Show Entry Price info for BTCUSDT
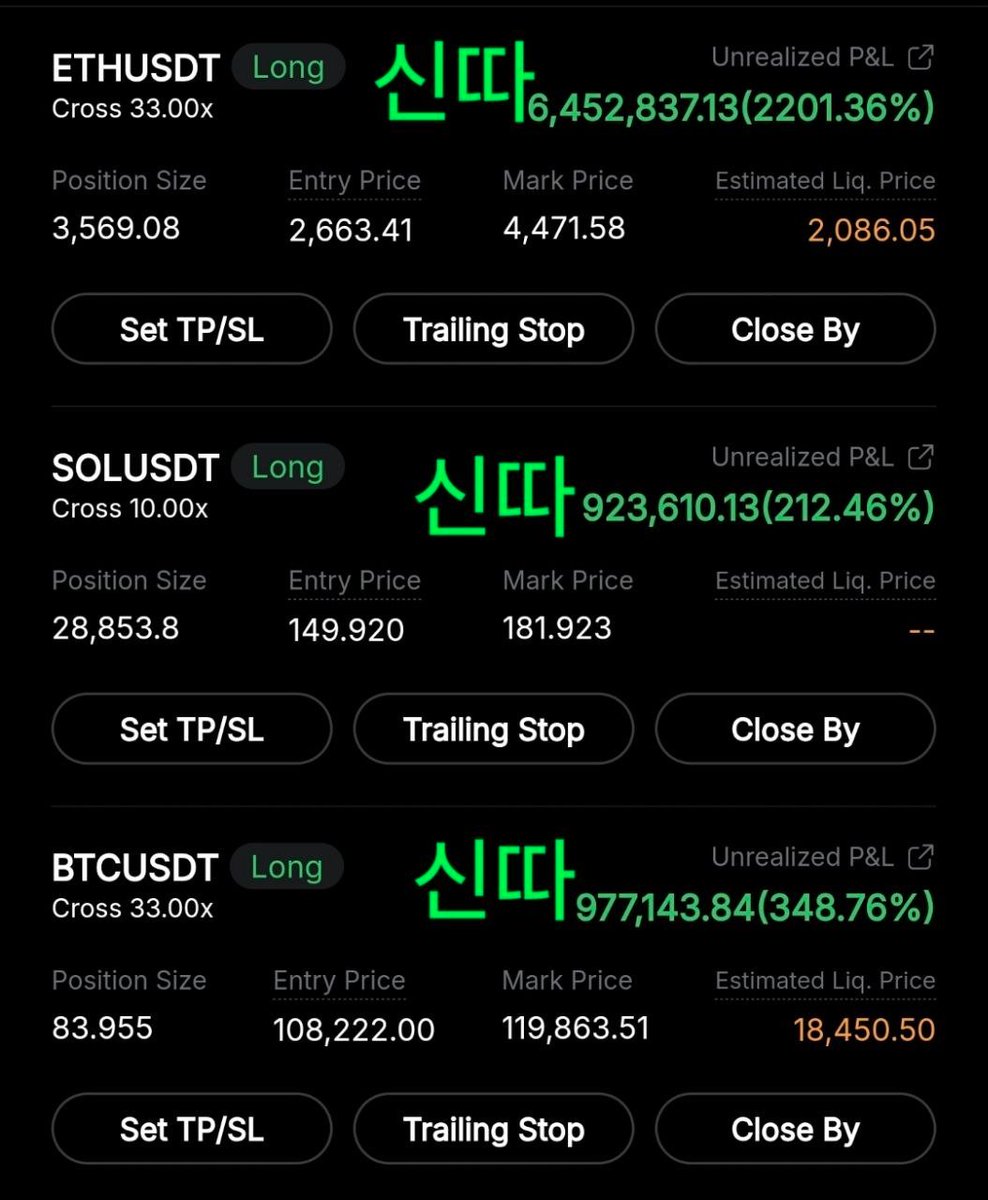The image size is (988, 1200). pyautogui.click(x=339, y=981)
